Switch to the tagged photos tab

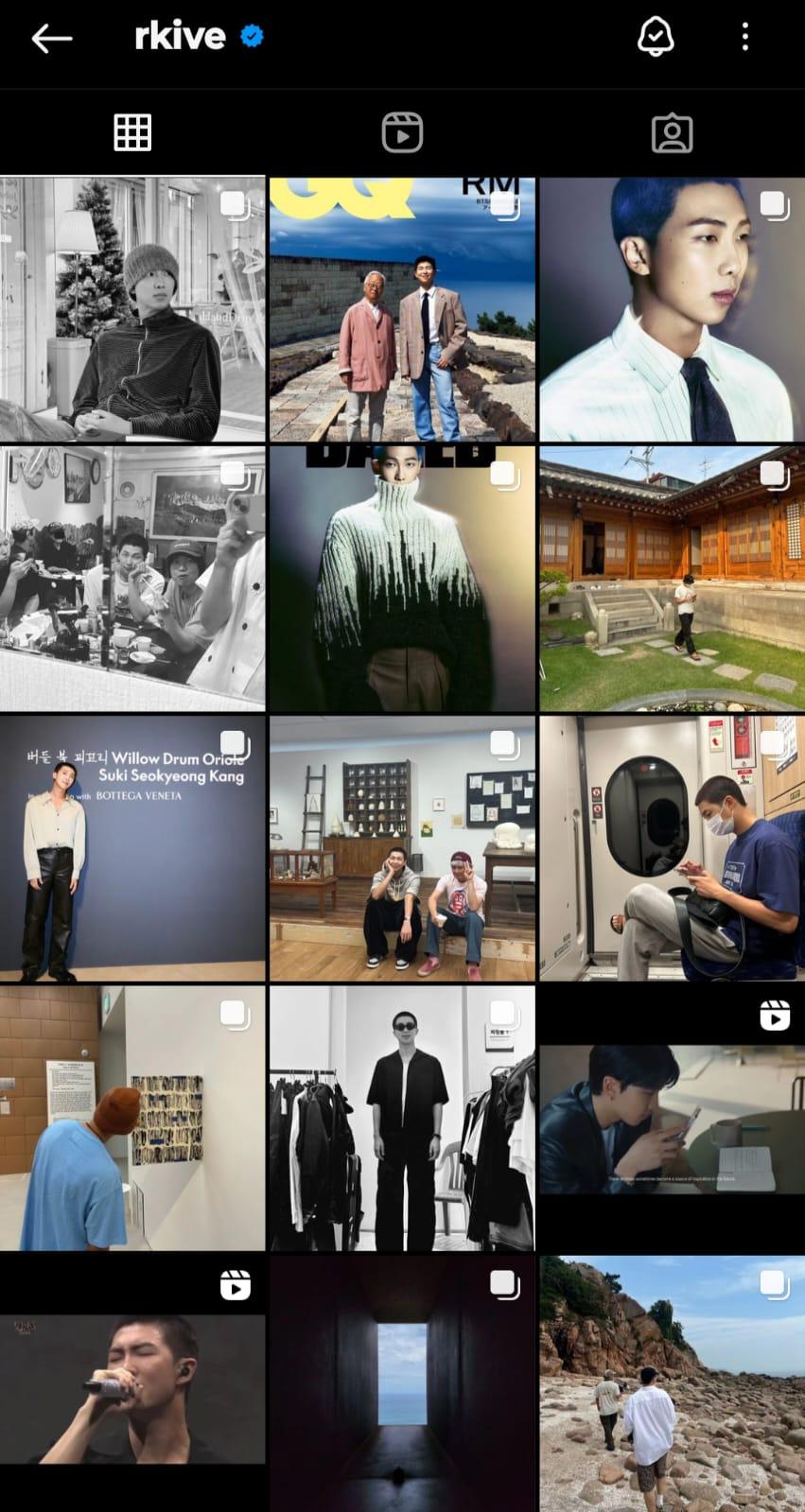point(672,132)
